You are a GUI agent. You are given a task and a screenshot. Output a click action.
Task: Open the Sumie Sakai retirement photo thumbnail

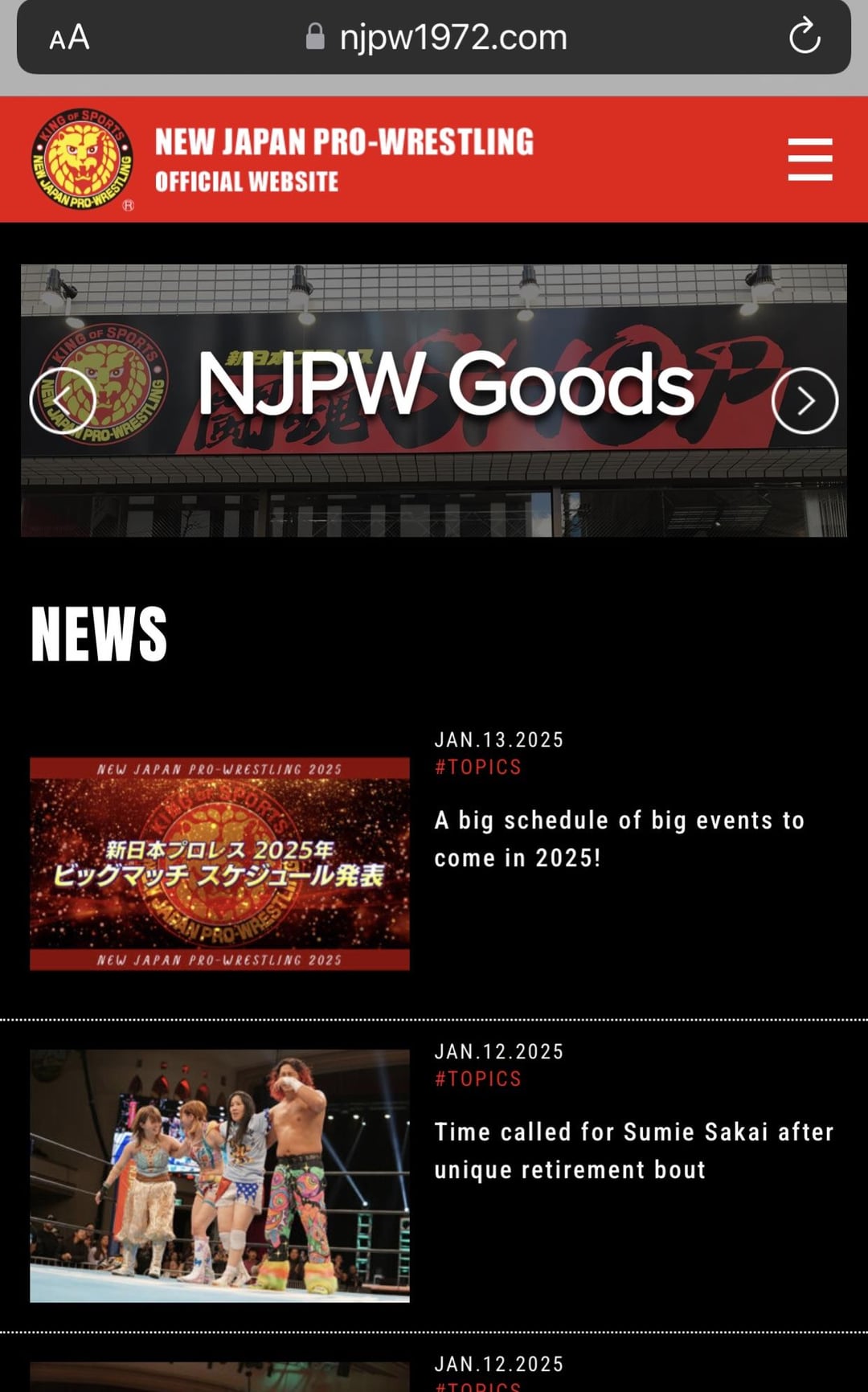(x=219, y=1175)
